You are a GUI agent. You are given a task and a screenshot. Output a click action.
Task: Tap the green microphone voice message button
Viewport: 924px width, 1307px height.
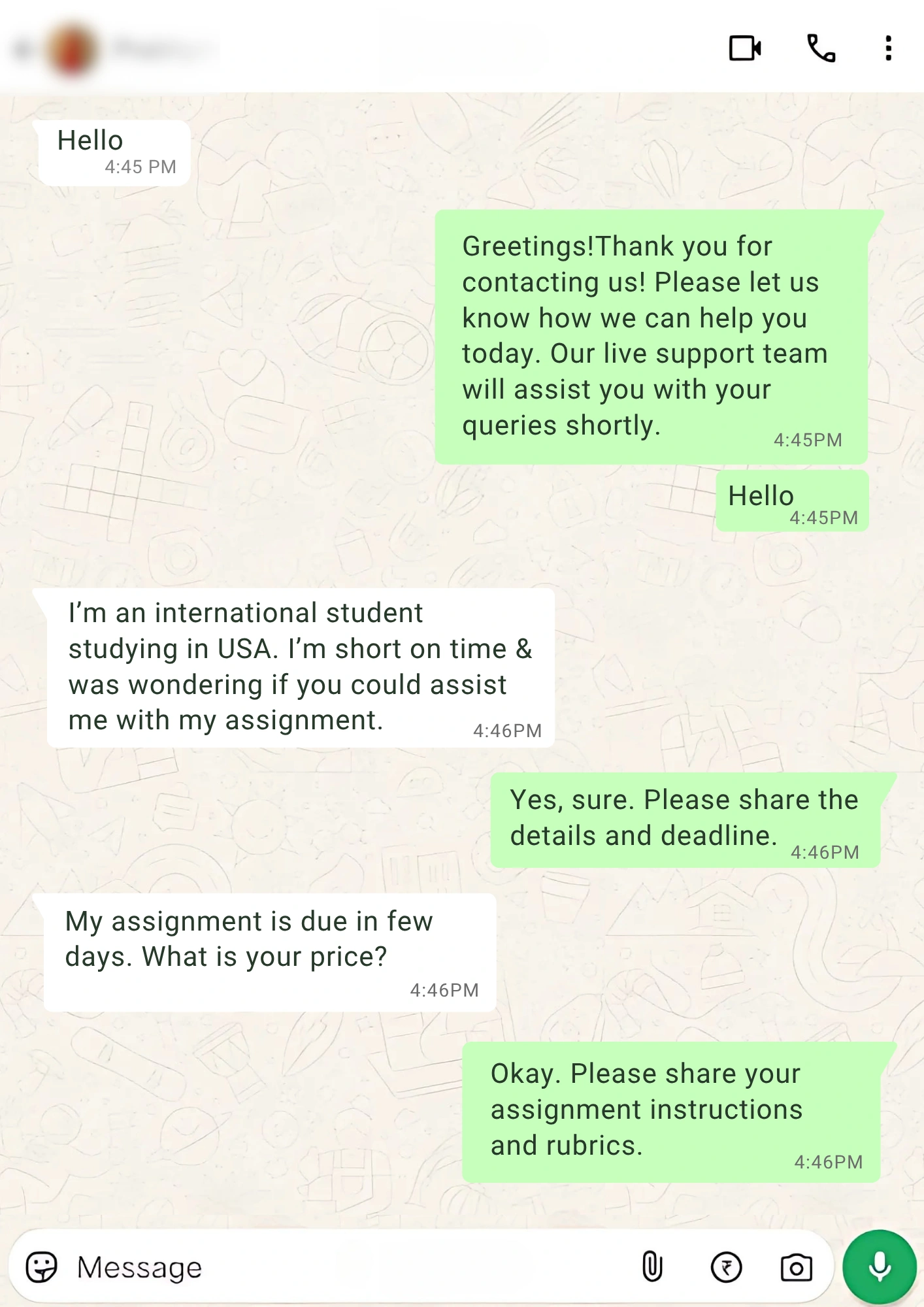(x=880, y=1266)
